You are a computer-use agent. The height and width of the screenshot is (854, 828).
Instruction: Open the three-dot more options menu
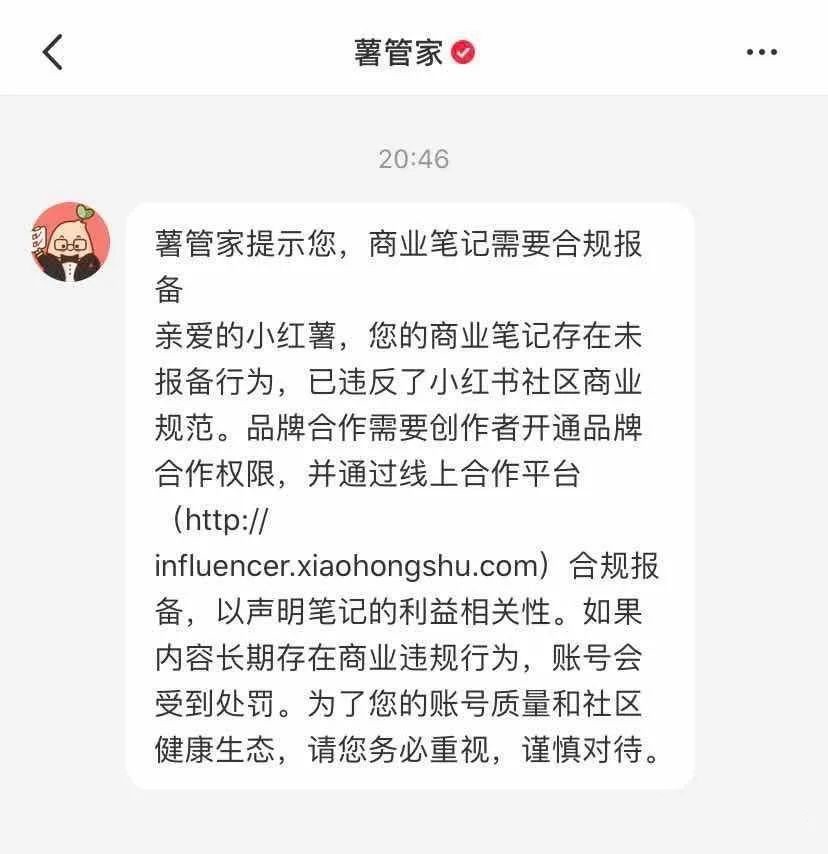(x=762, y=53)
